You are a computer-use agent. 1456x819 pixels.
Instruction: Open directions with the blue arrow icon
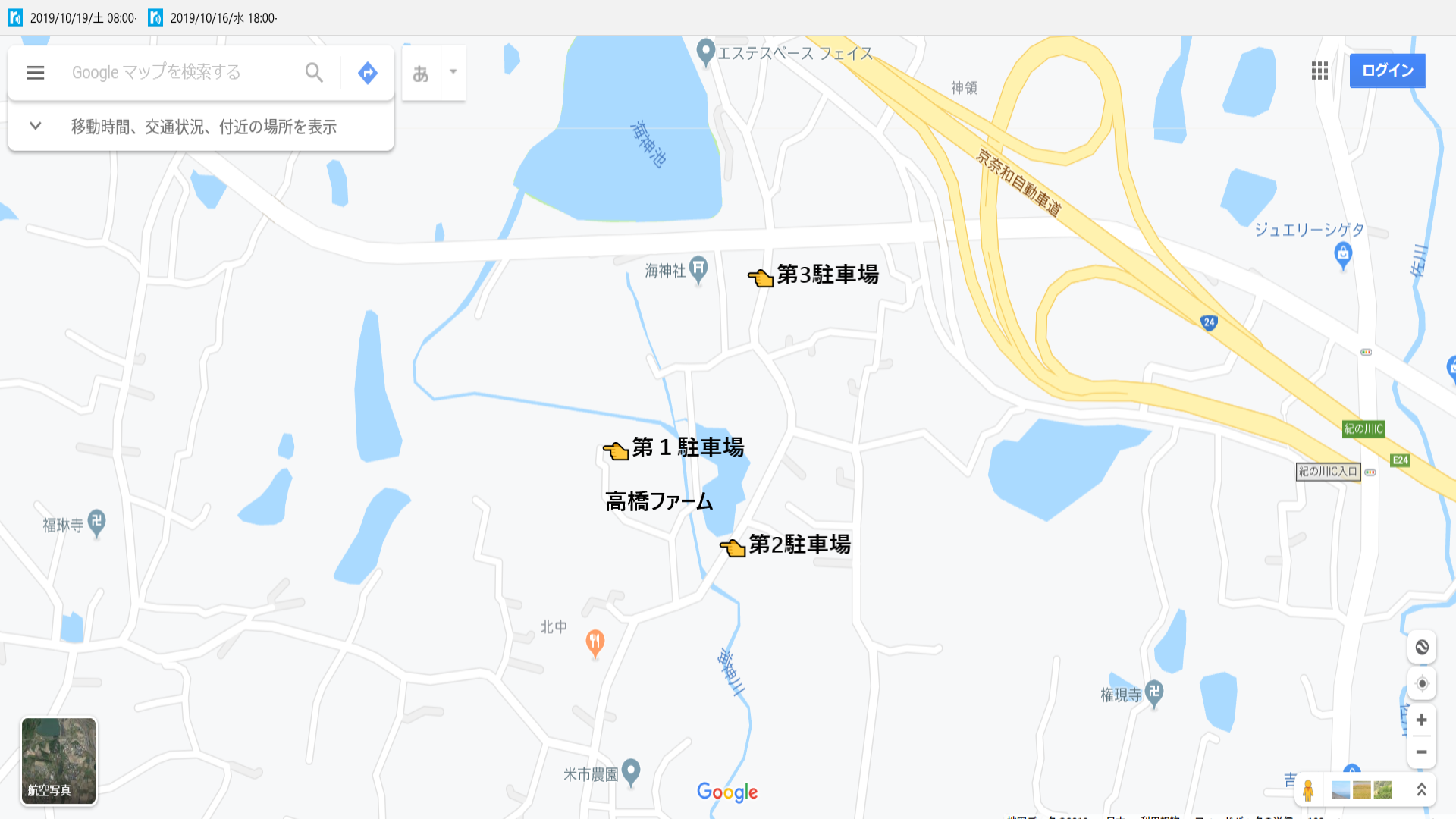[368, 73]
